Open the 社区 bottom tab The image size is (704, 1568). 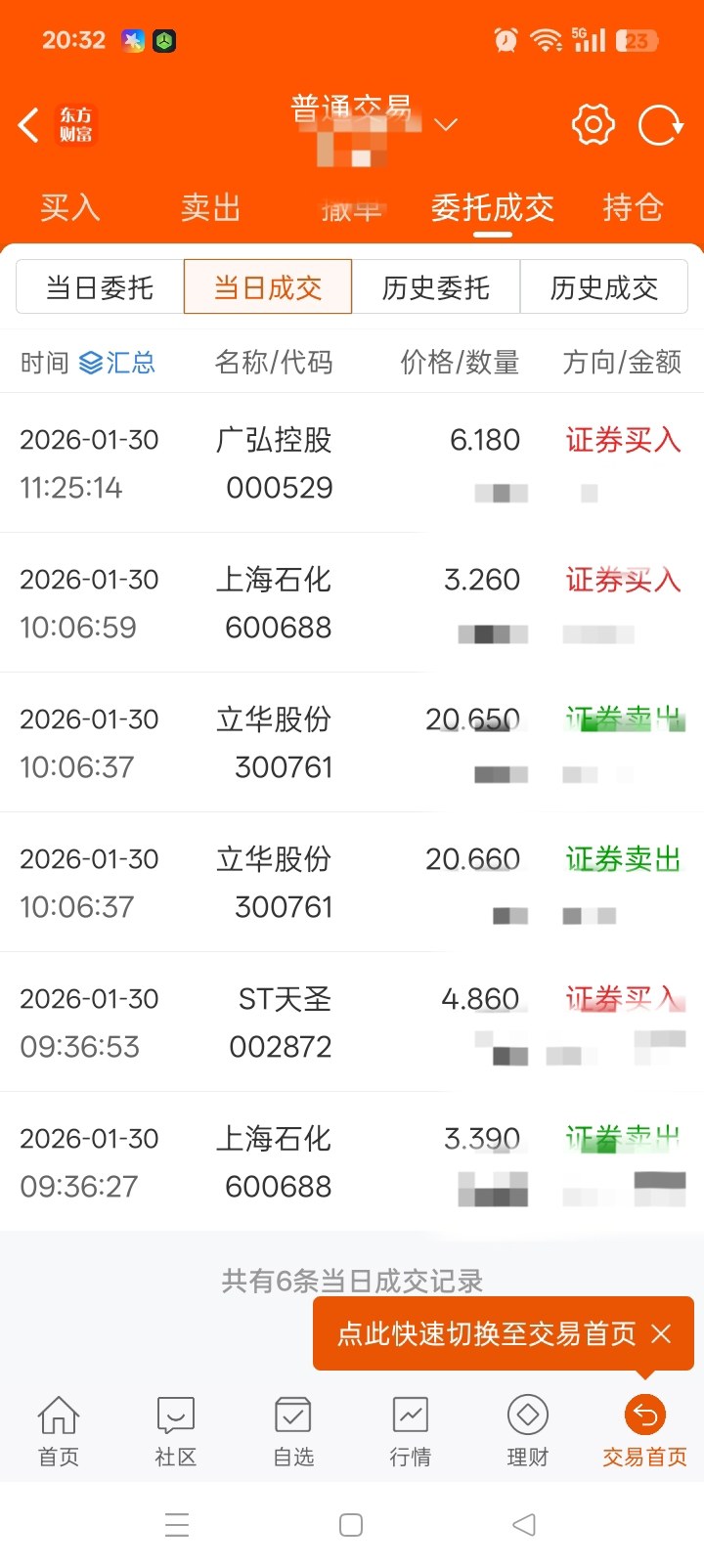click(x=176, y=1430)
